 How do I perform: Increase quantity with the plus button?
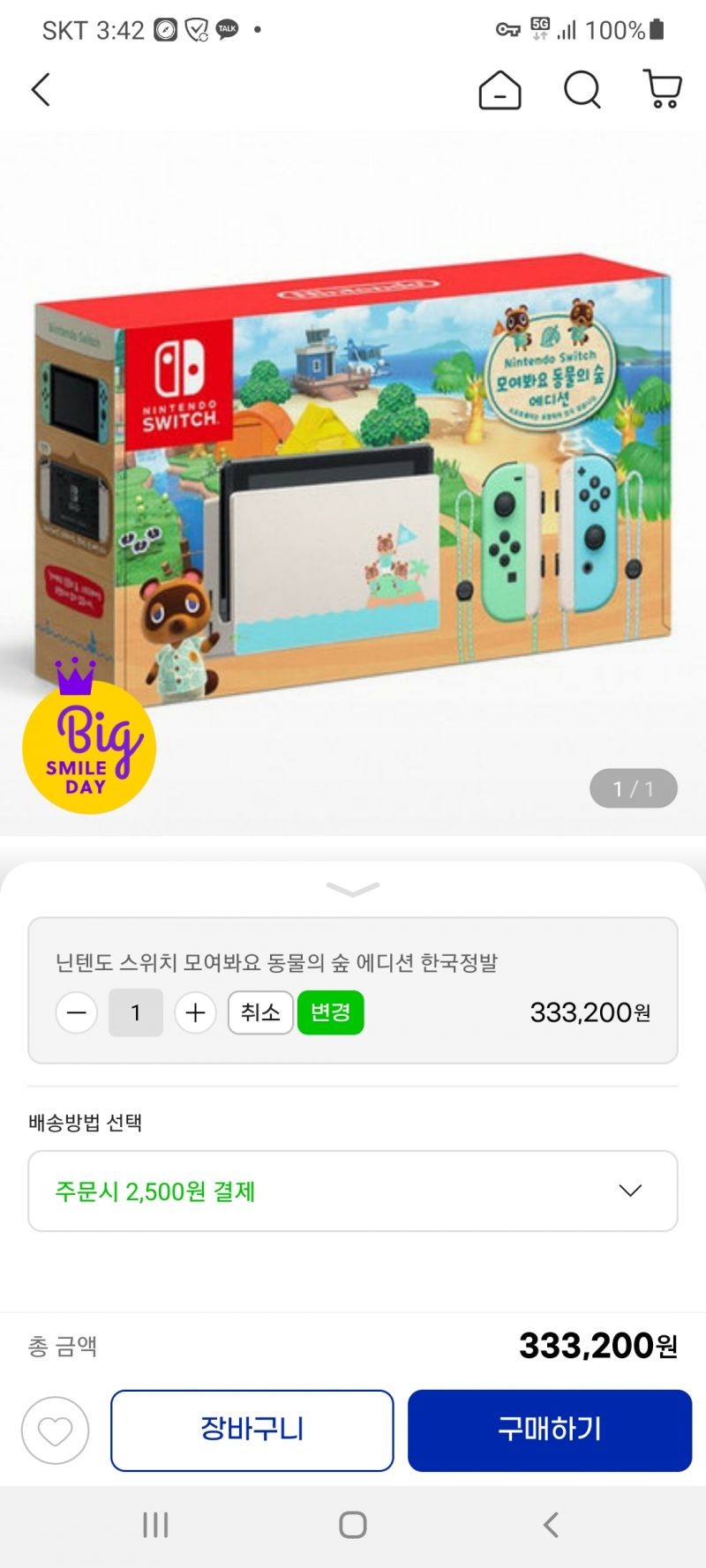[195, 1012]
